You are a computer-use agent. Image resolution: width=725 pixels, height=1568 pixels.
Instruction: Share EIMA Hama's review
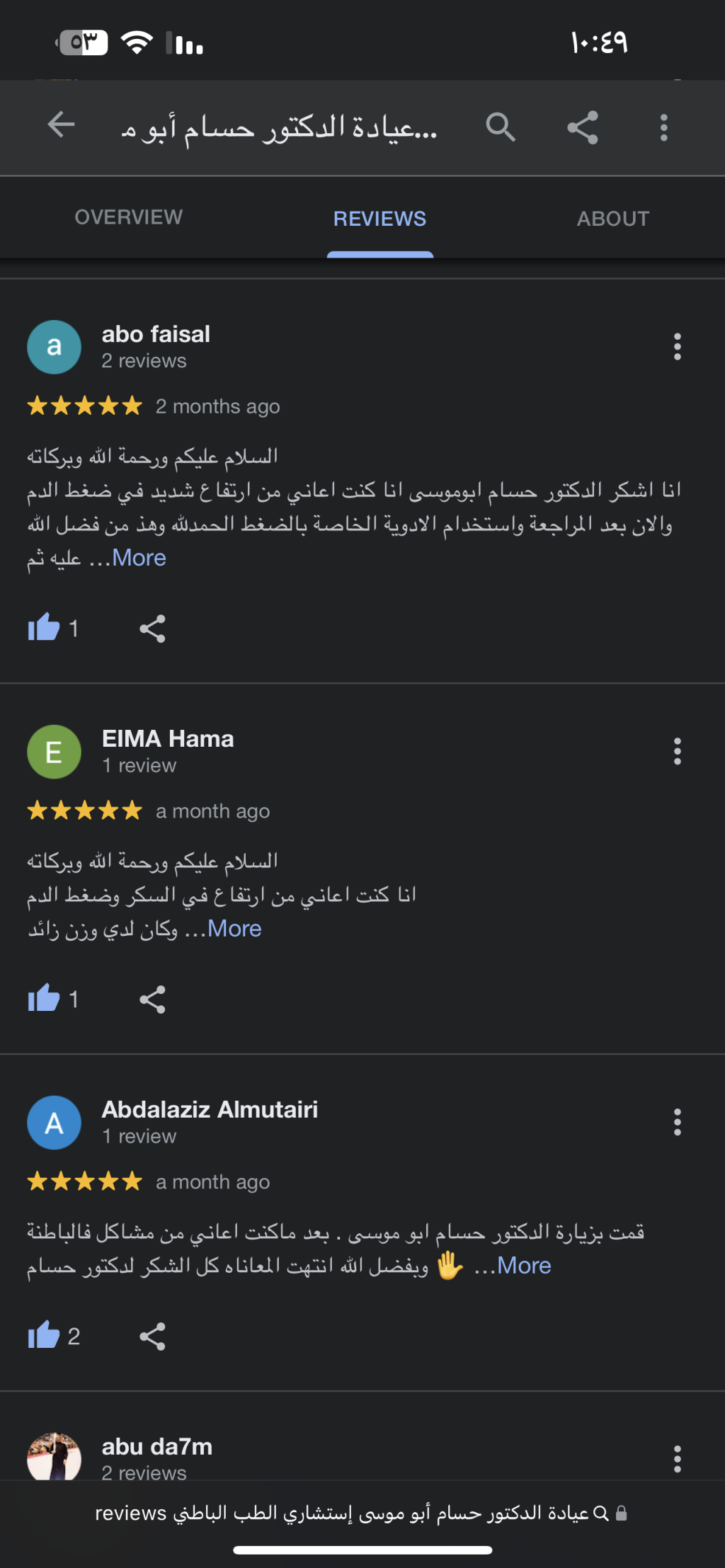click(x=152, y=999)
